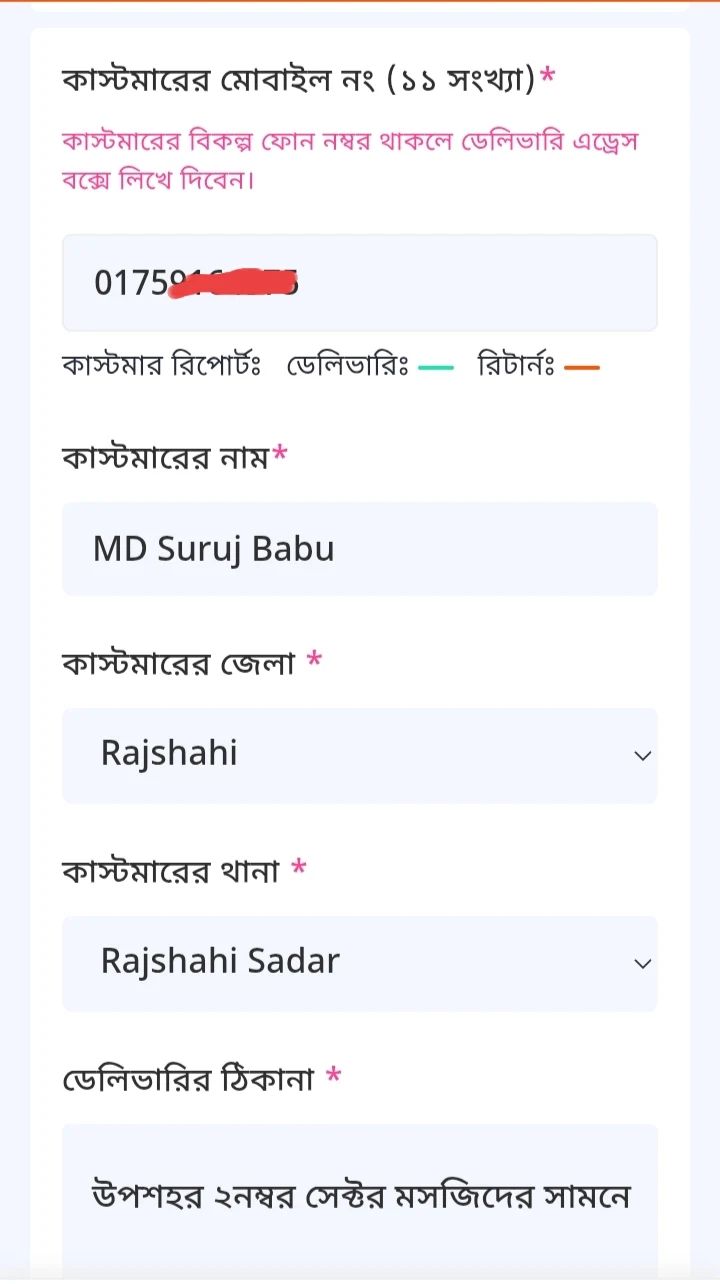The image size is (720, 1284).
Task: Edit the customer name MD Suruj Babu
Action: (359, 549)
